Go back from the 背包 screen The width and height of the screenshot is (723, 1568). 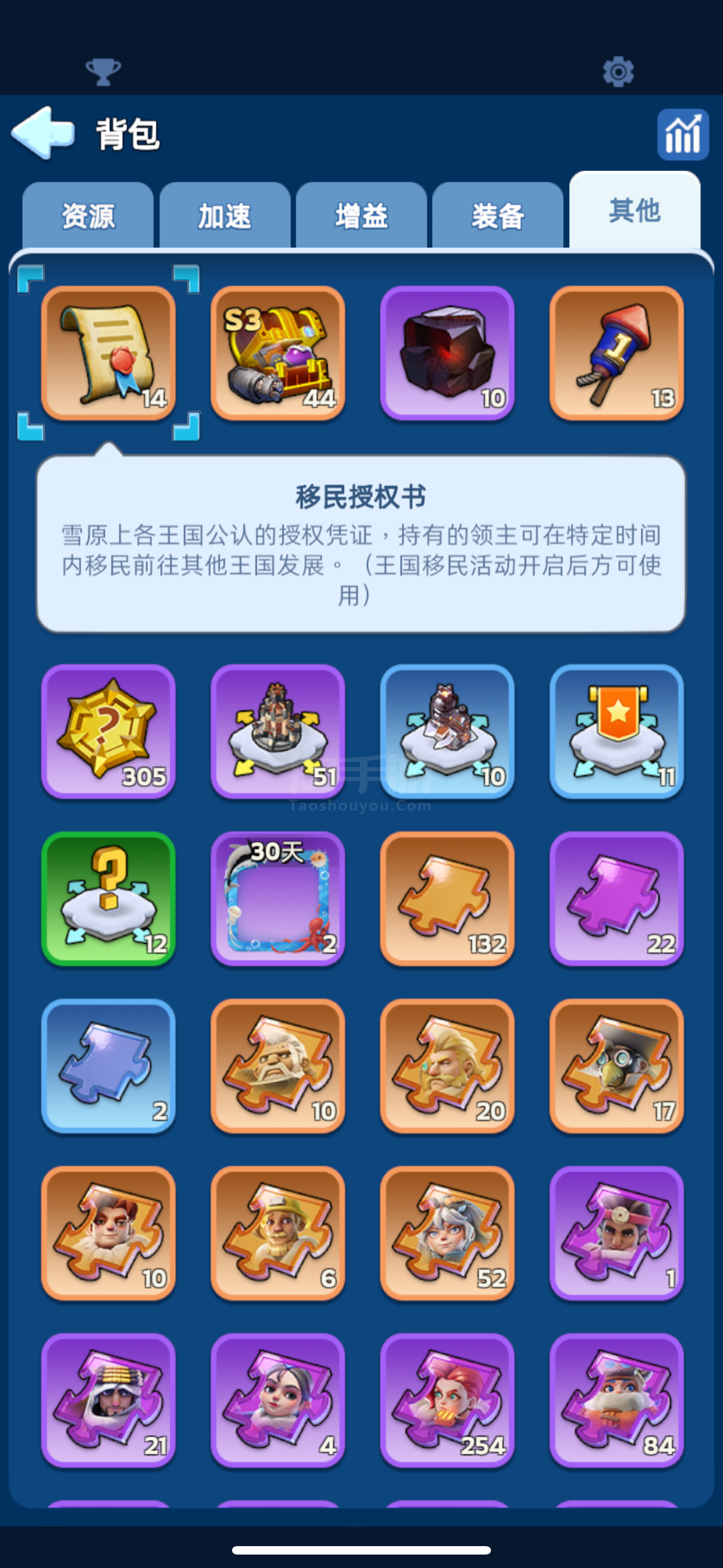43,133
